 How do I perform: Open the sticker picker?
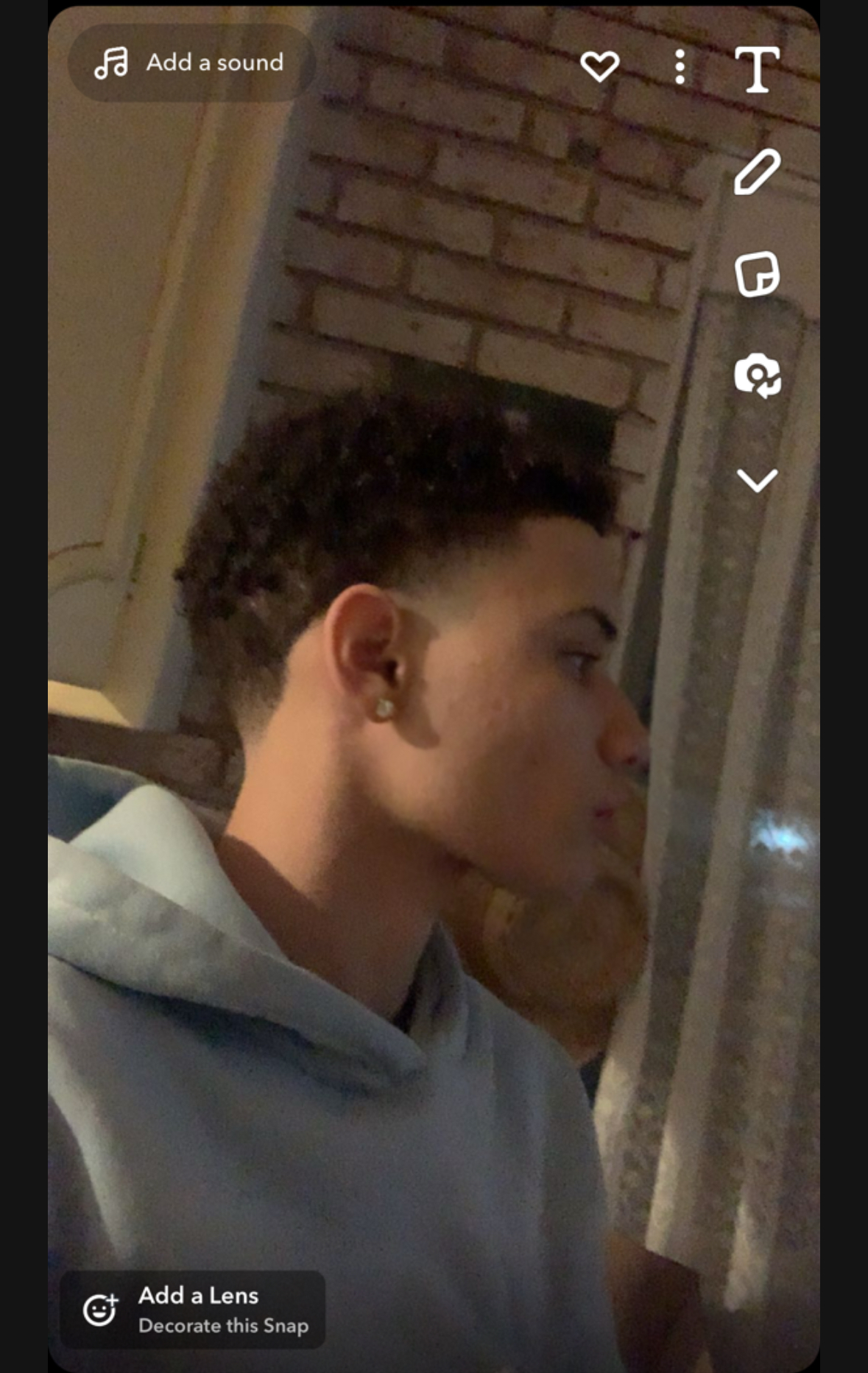click(757, 275)
